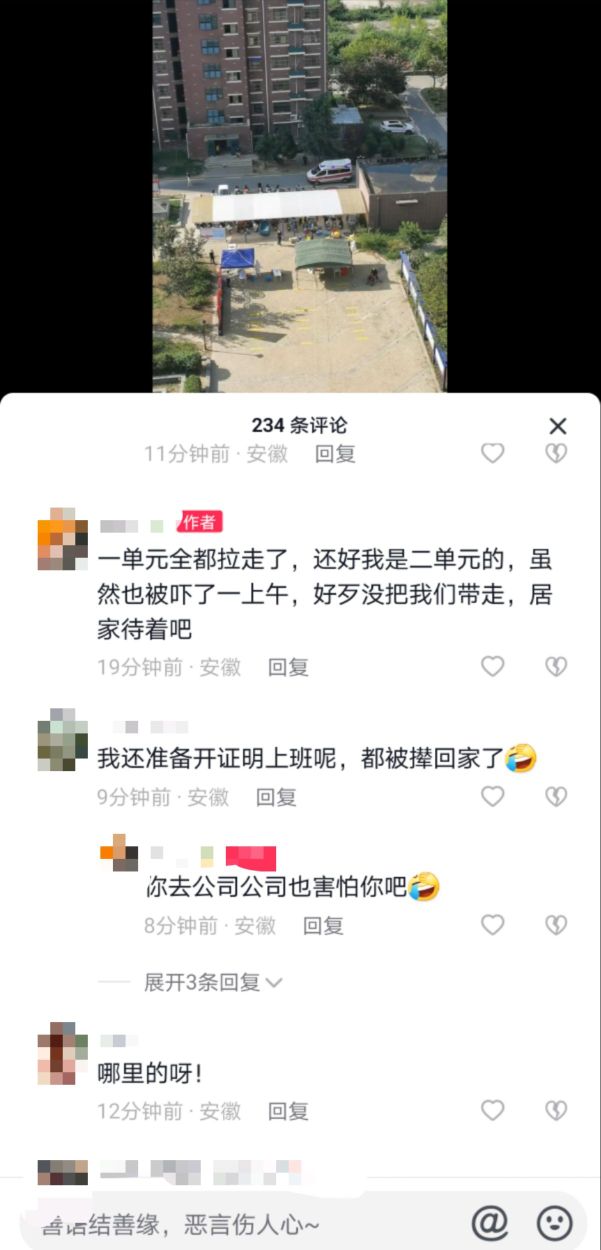This screenshot has width=601, height=1250.
Task: Reply to the 哪里的呀! comment
Action: 288,1111
